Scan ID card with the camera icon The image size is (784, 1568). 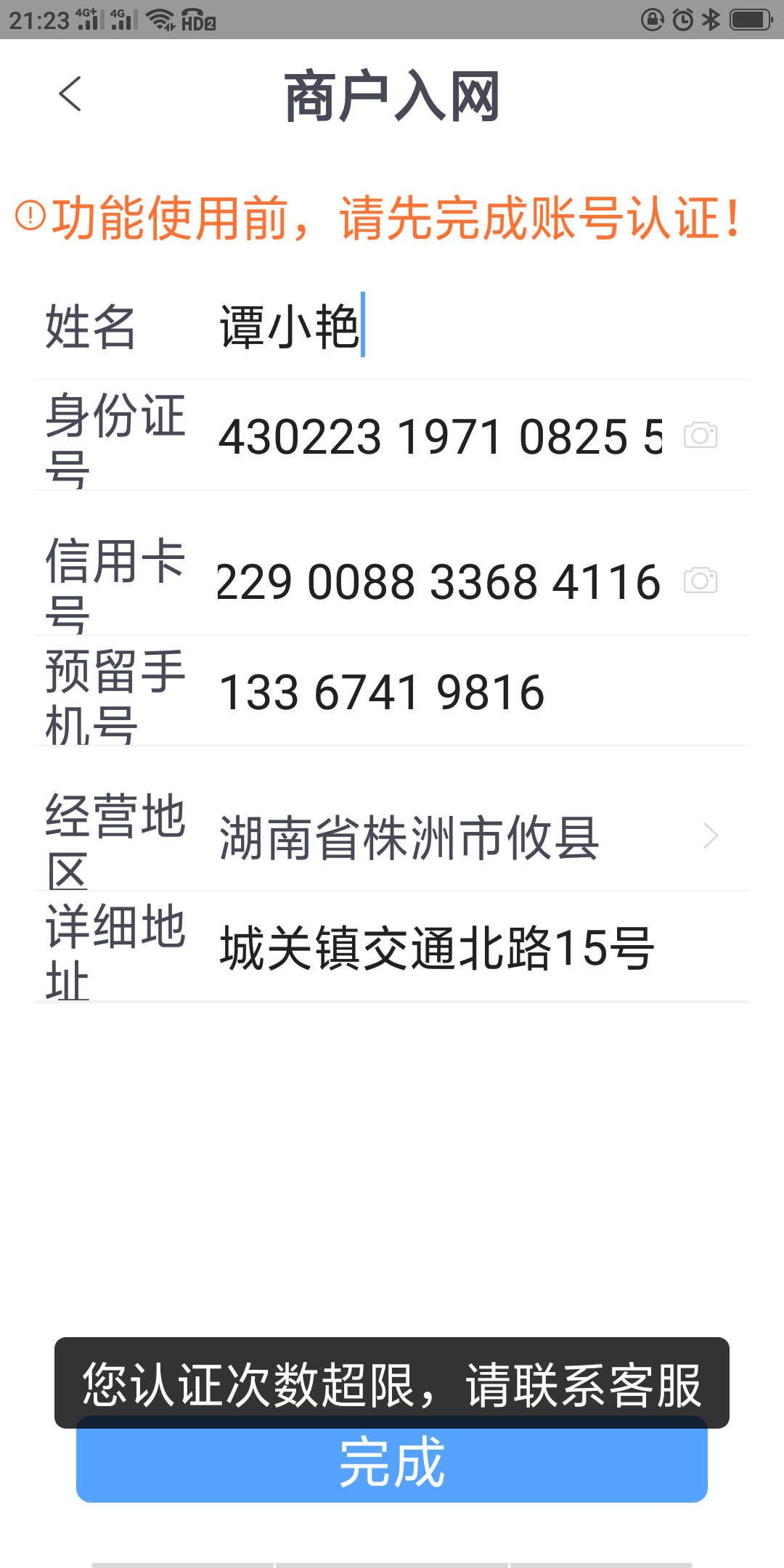tap(701, 436)
